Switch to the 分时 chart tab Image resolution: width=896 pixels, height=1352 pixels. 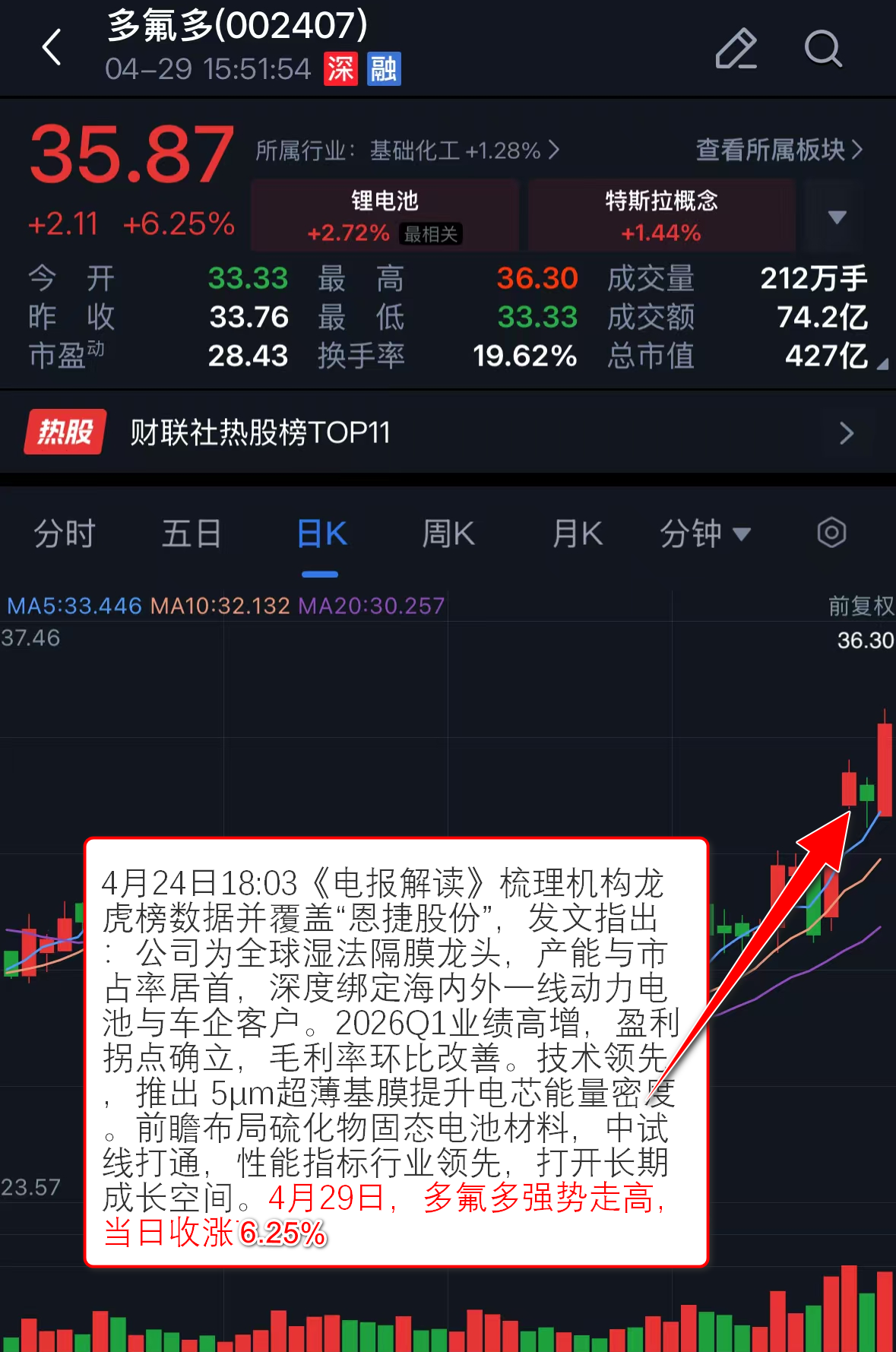pyautogui.click(x=65, y=534)
